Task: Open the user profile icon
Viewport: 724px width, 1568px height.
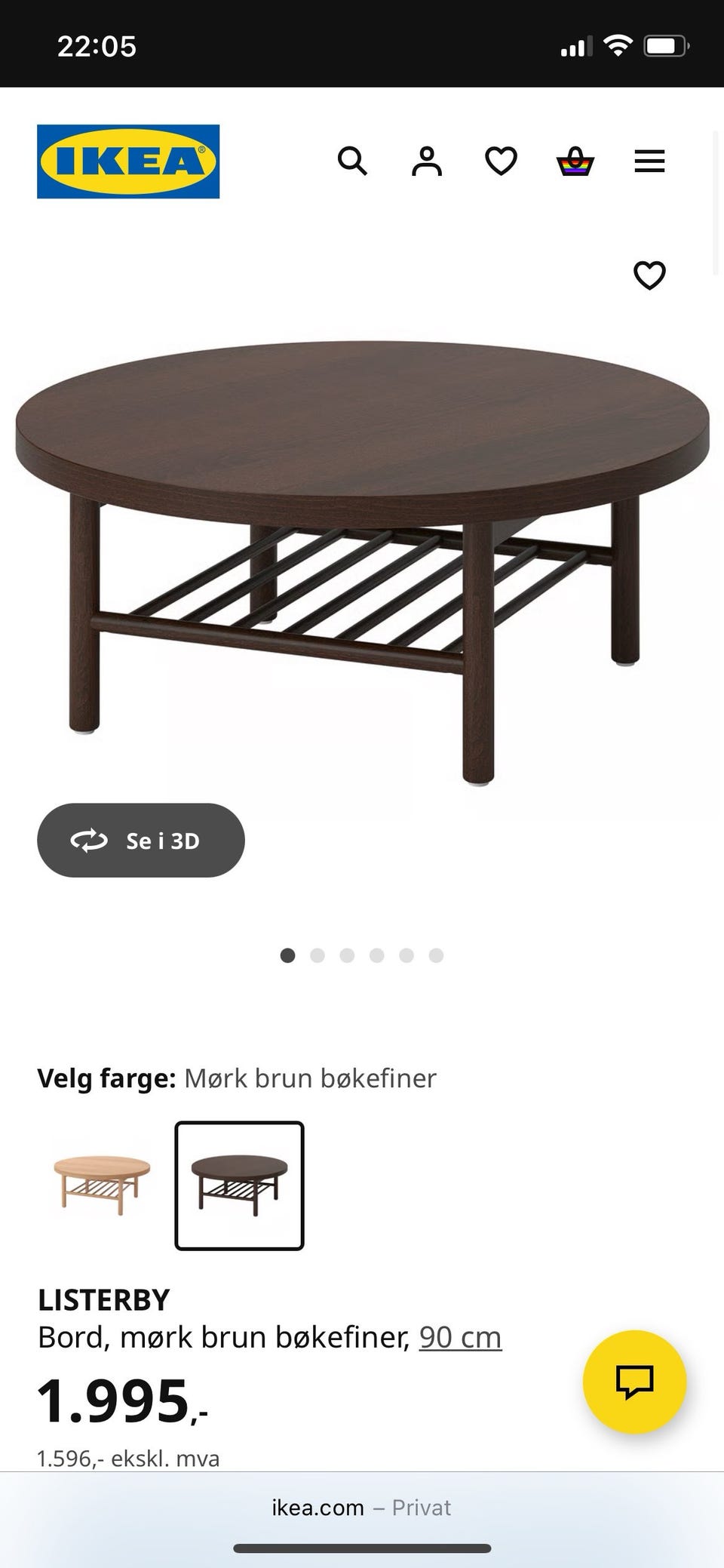Action: [x=426, y=161]
